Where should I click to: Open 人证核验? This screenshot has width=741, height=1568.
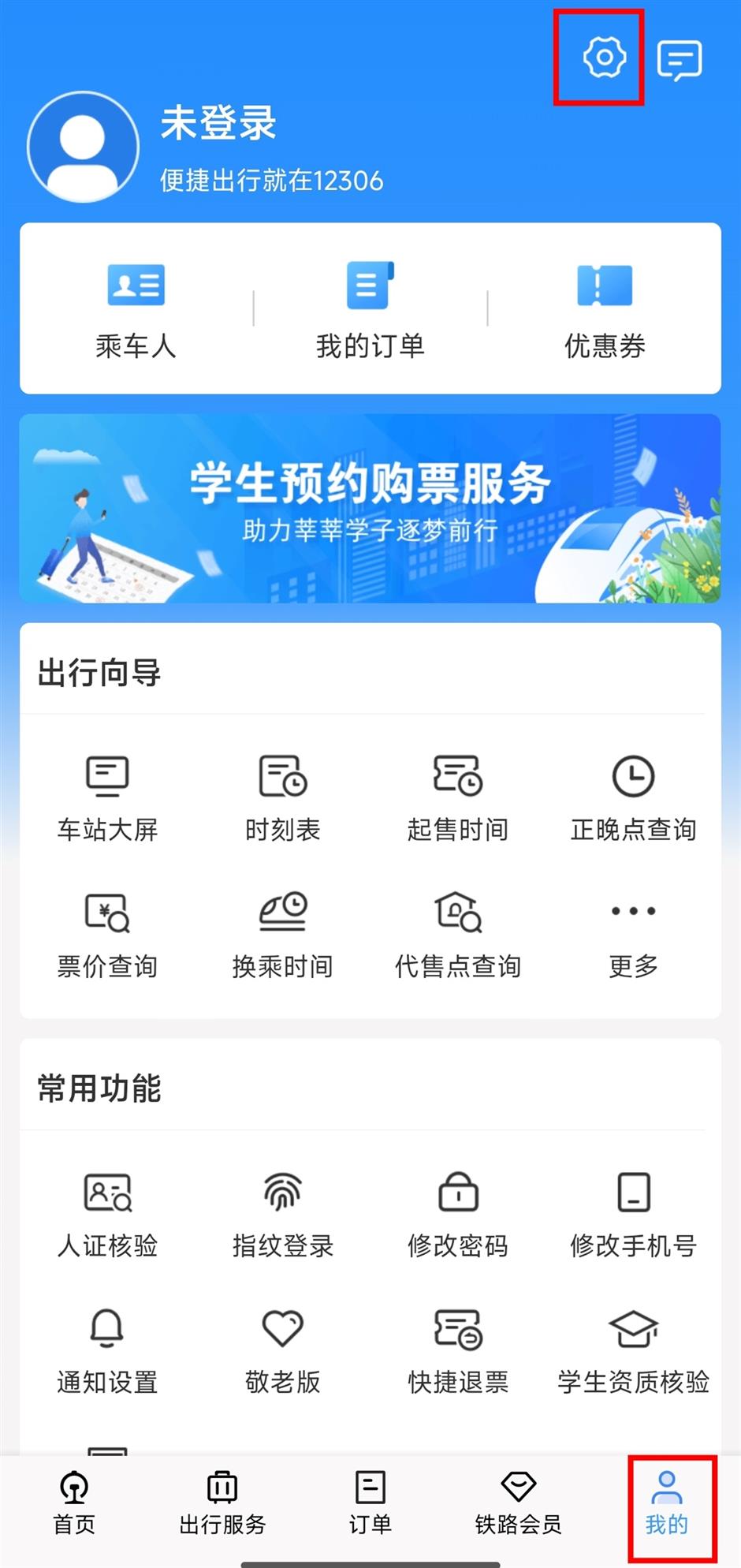pos(107,1215)
